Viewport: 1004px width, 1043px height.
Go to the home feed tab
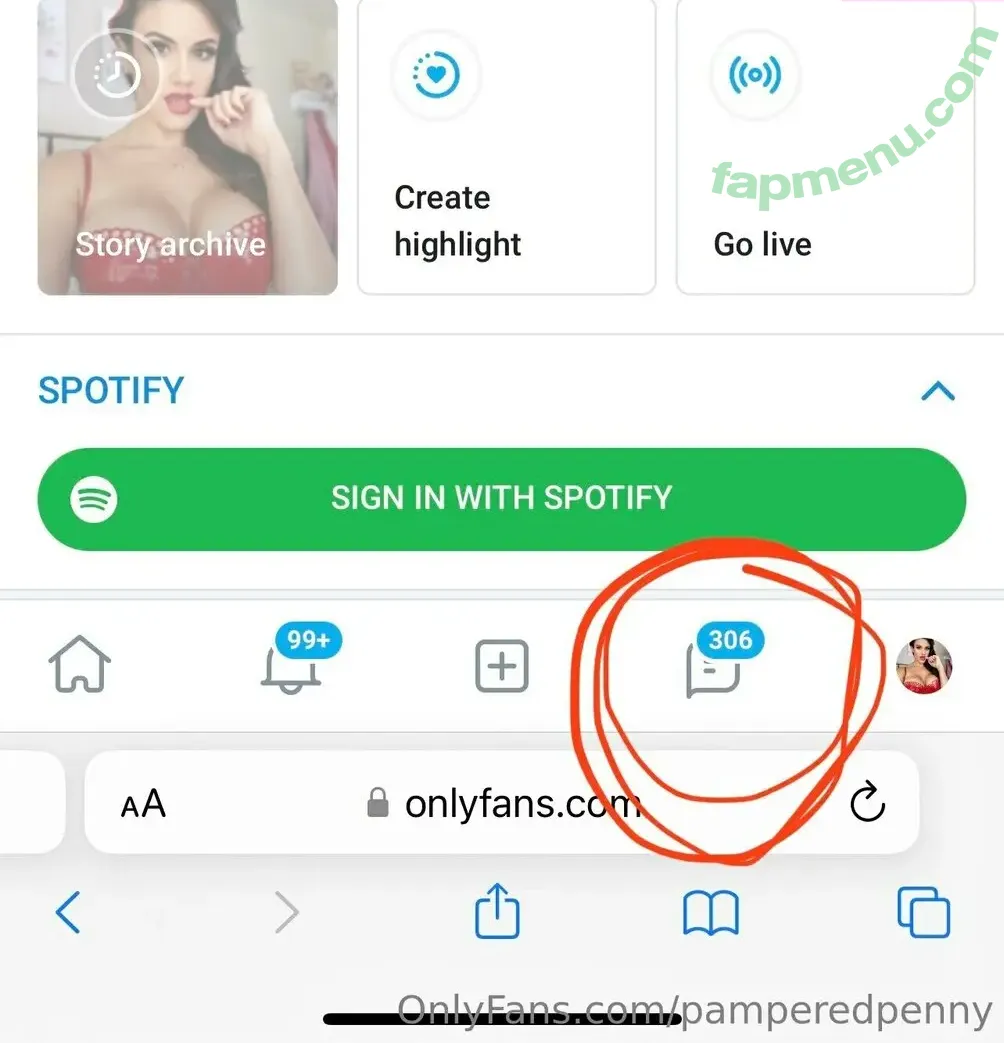pos(80,667)
